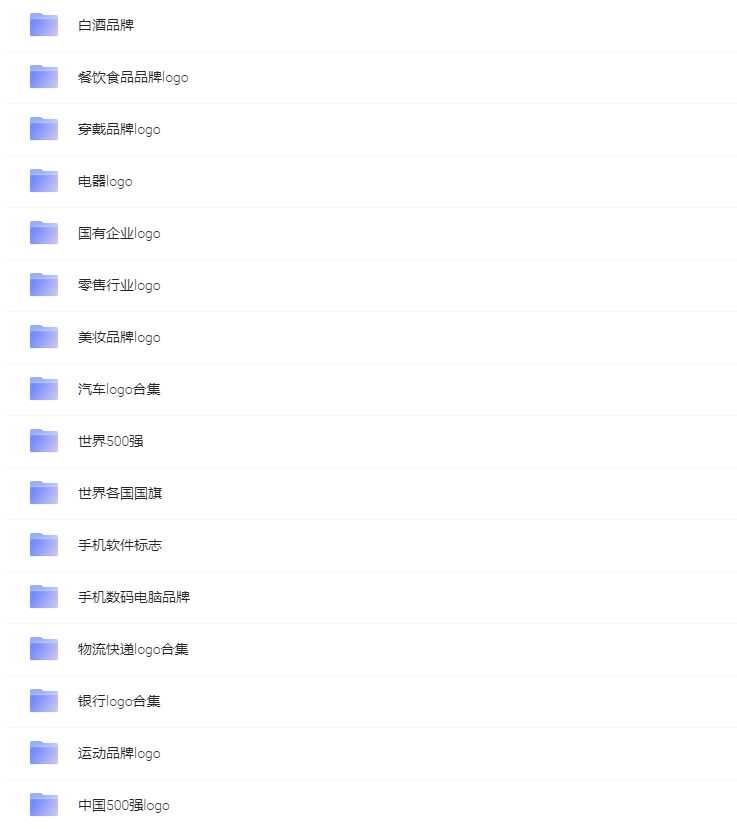Click the 银行logo合集 folder icon
737x829 pixels.
[x=43, y=701]
